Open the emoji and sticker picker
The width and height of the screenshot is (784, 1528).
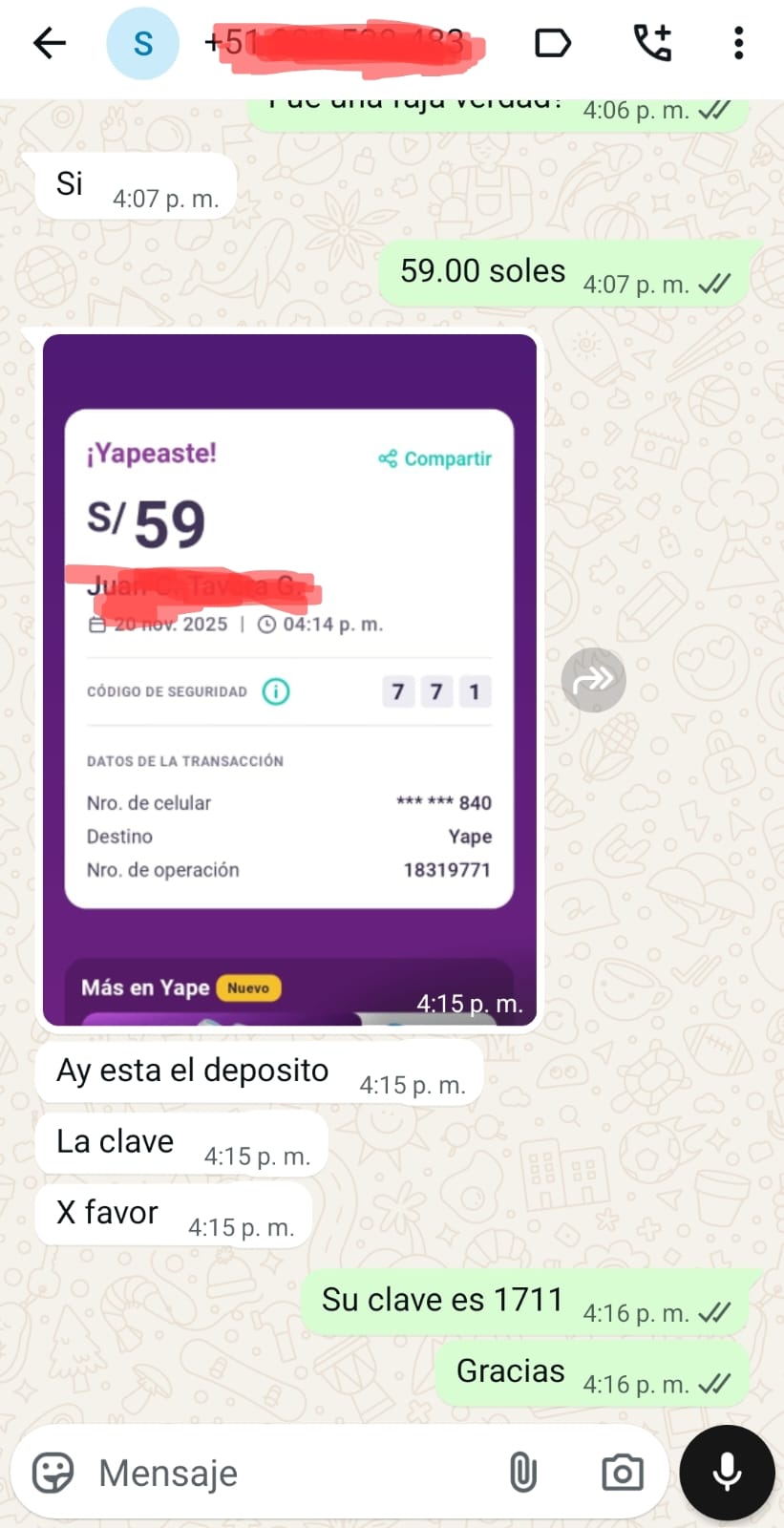pos(53,1473)
